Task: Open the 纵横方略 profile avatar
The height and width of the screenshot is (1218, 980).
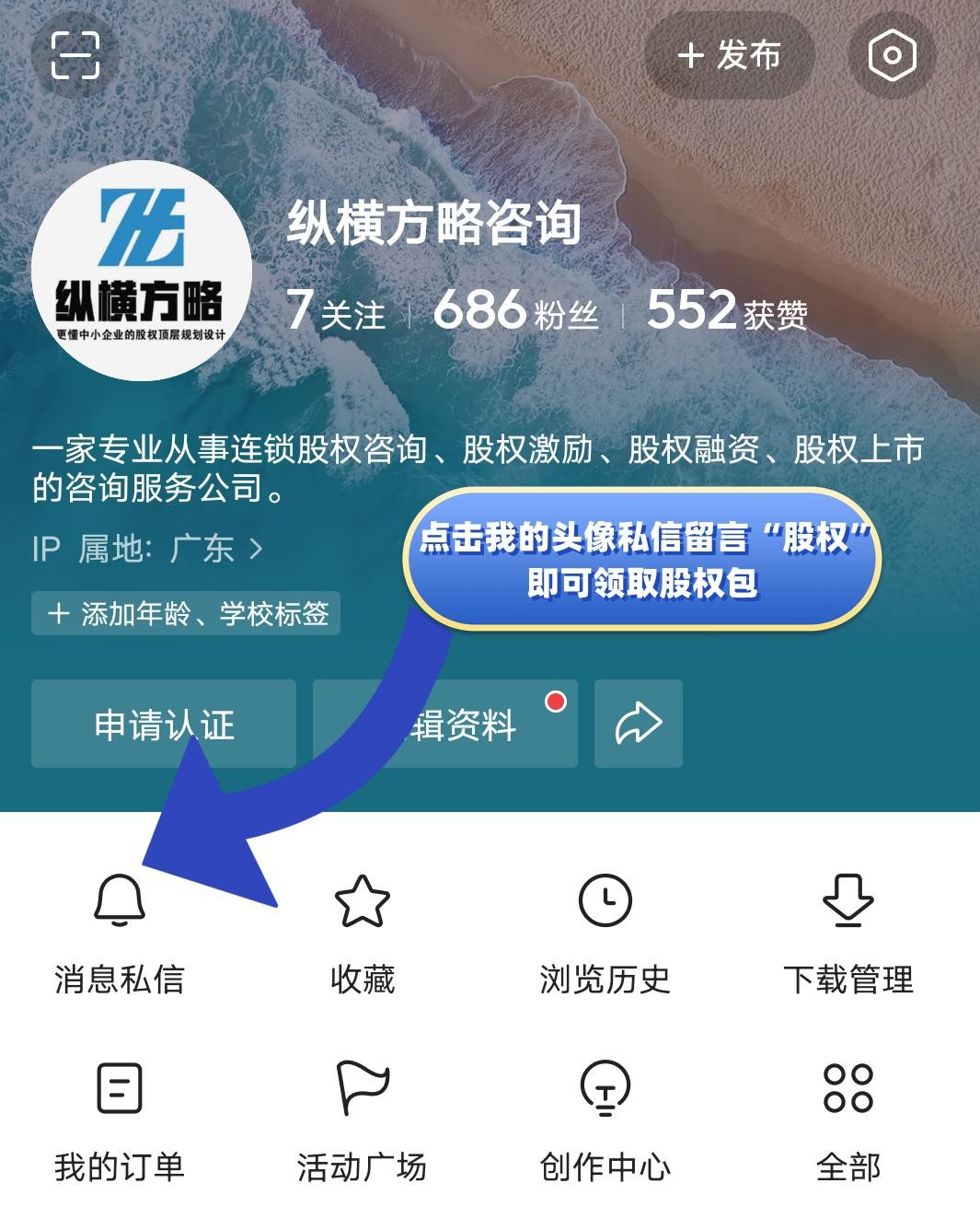Action: (x=142, y=271)
